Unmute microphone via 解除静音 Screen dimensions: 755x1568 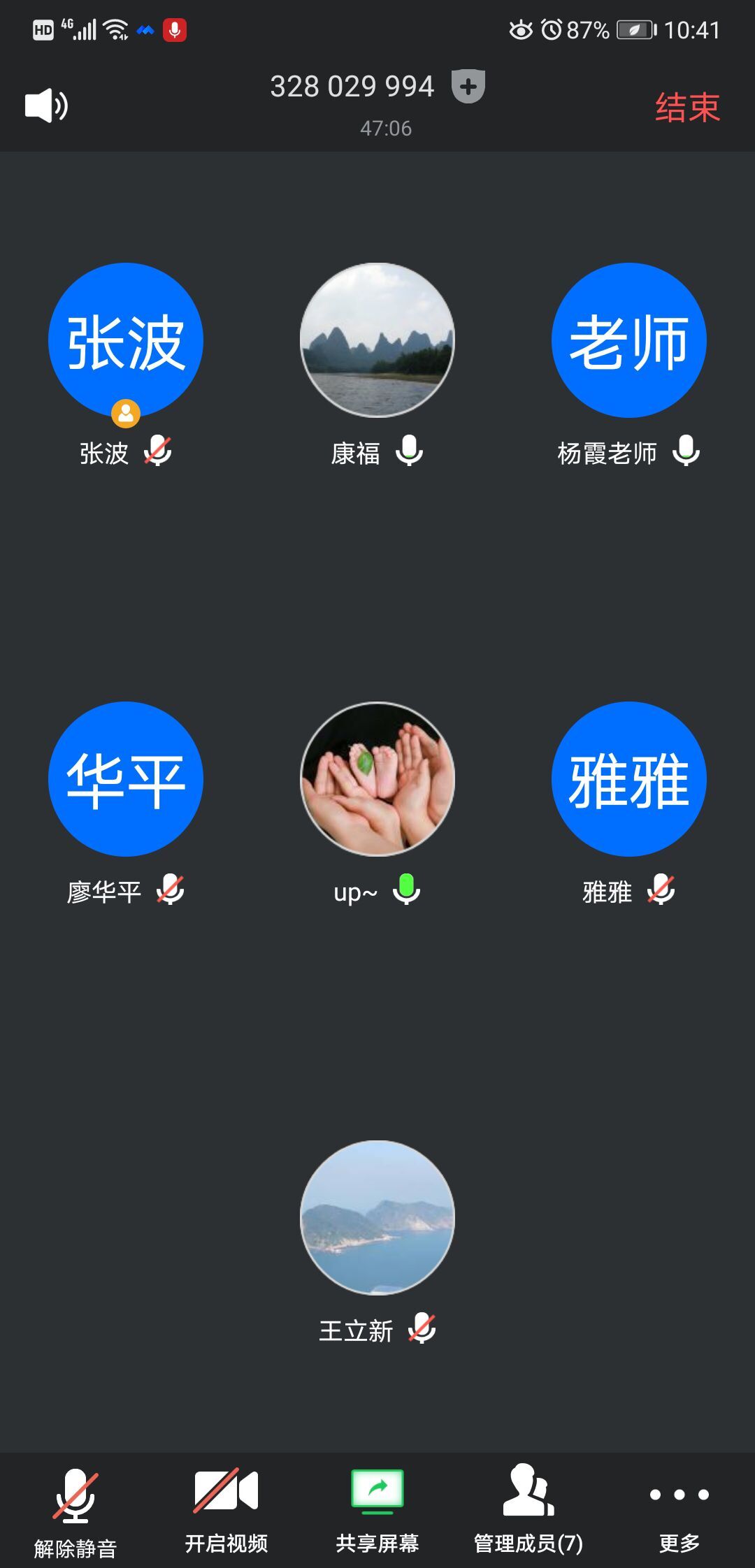click(x=75, y=1511)
